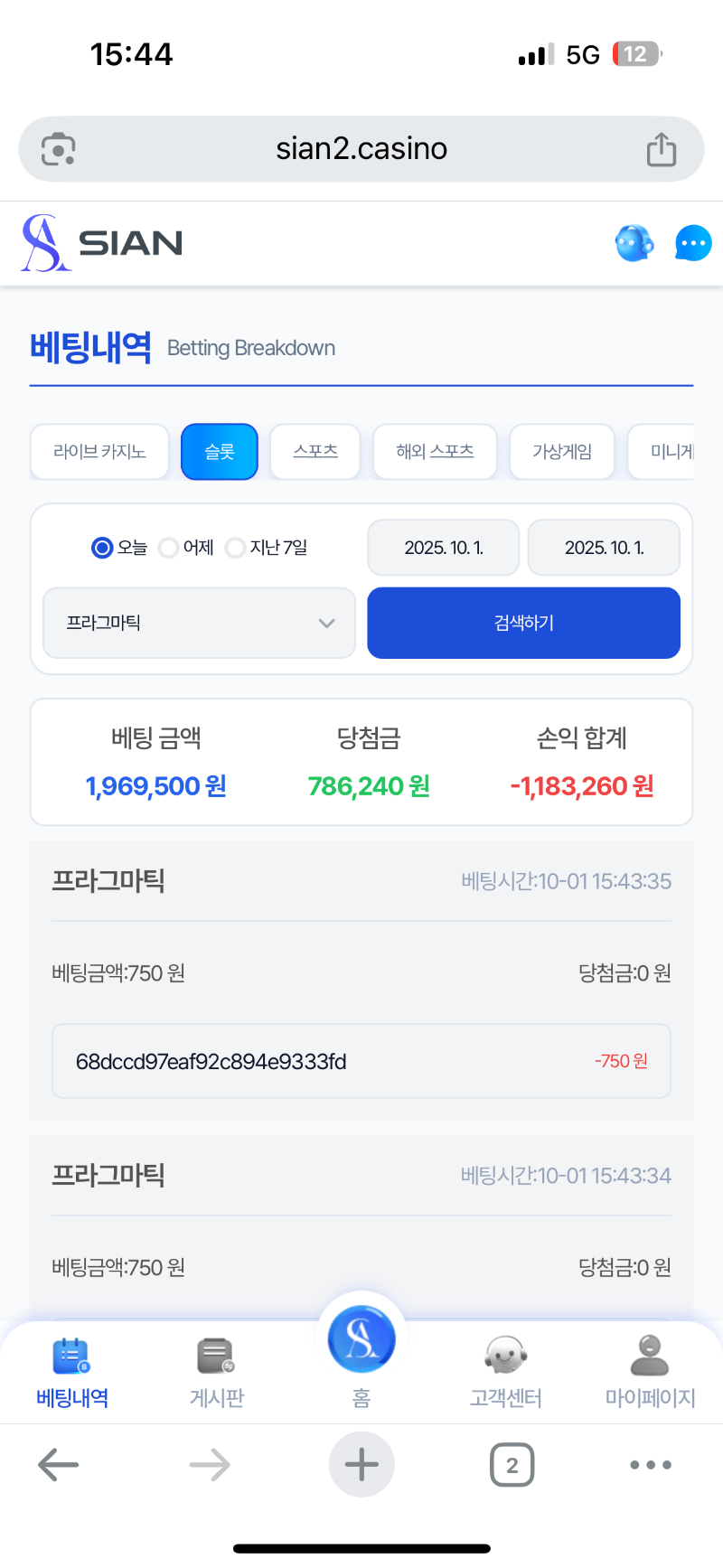Tap the sian2.casino address bar

point(361,149)
